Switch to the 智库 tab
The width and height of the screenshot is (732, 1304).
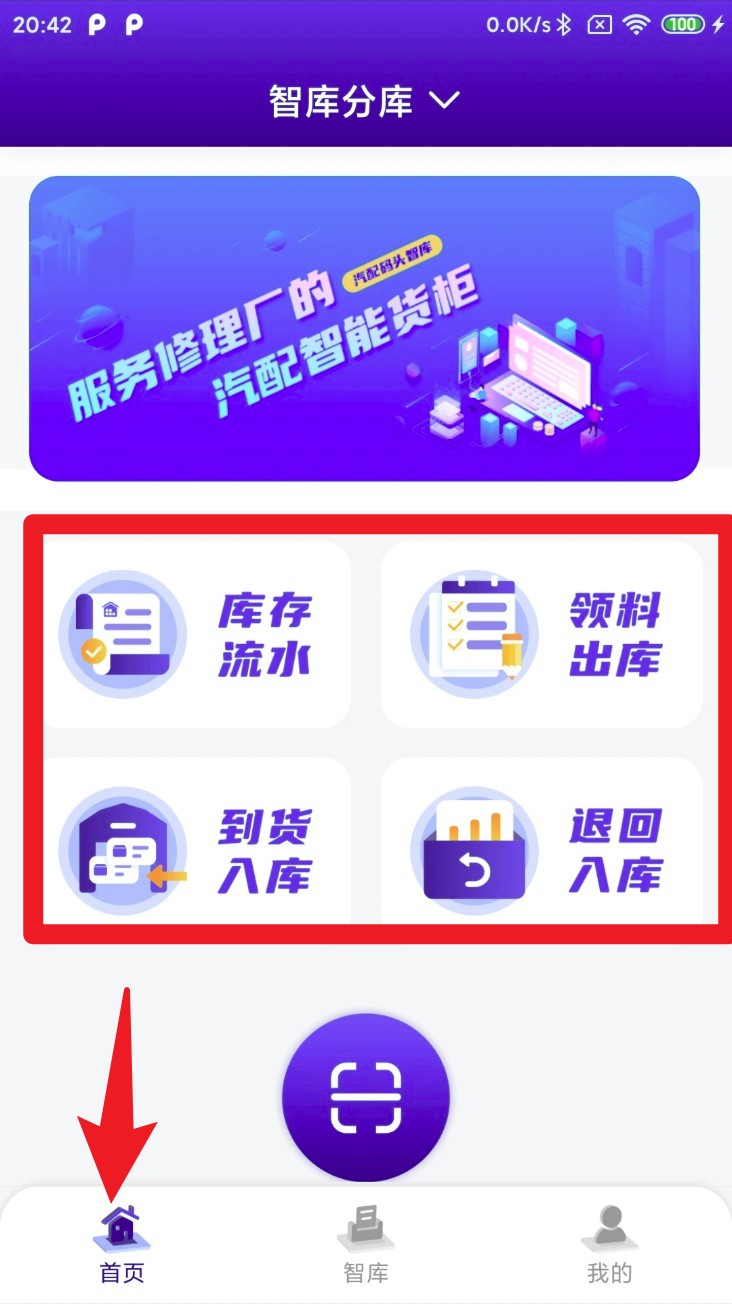pyautogui.click(x=366, y=1246)
